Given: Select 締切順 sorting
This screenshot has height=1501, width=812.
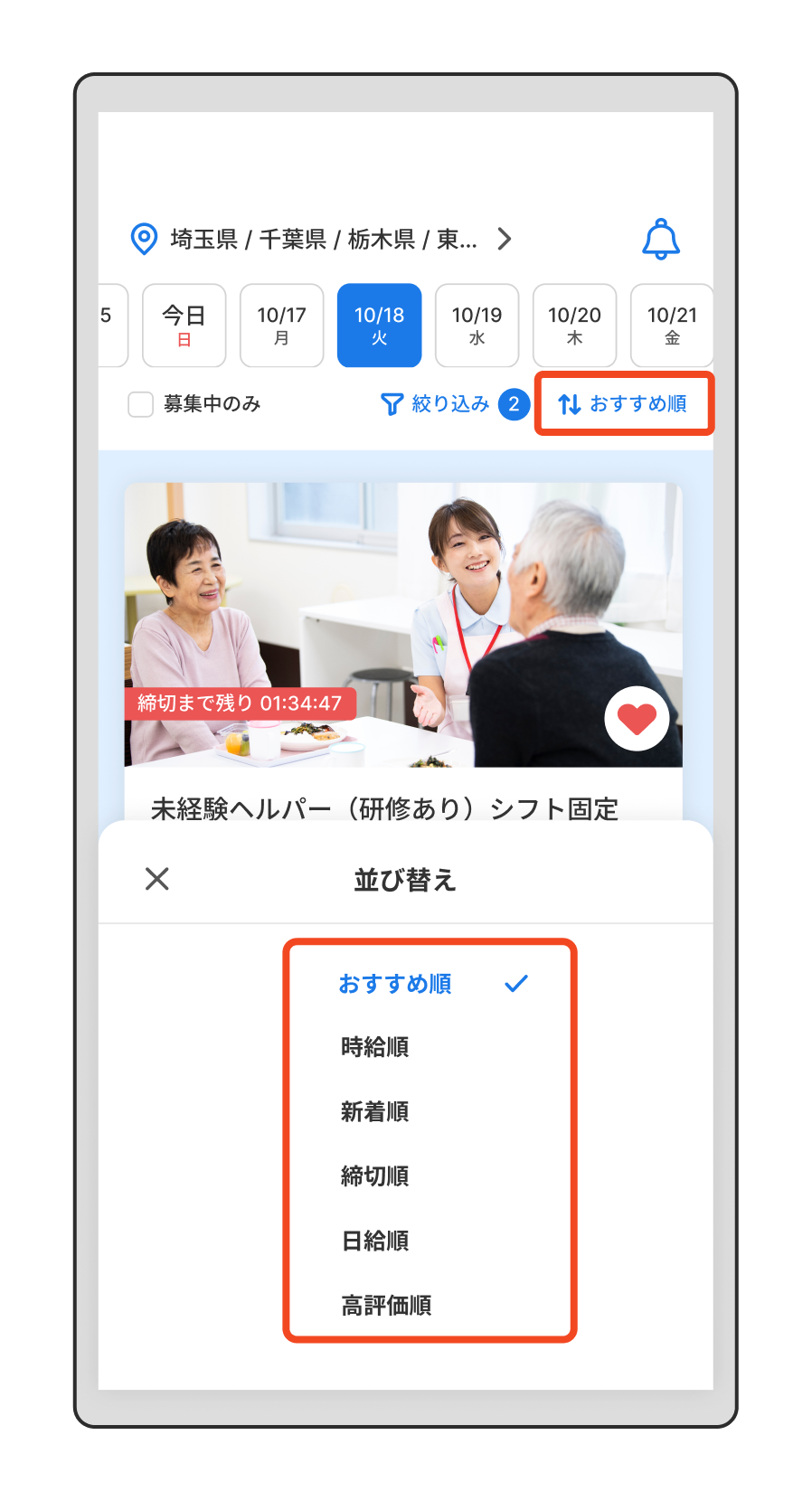Looking at the screenshot, I should (373, 1176).
